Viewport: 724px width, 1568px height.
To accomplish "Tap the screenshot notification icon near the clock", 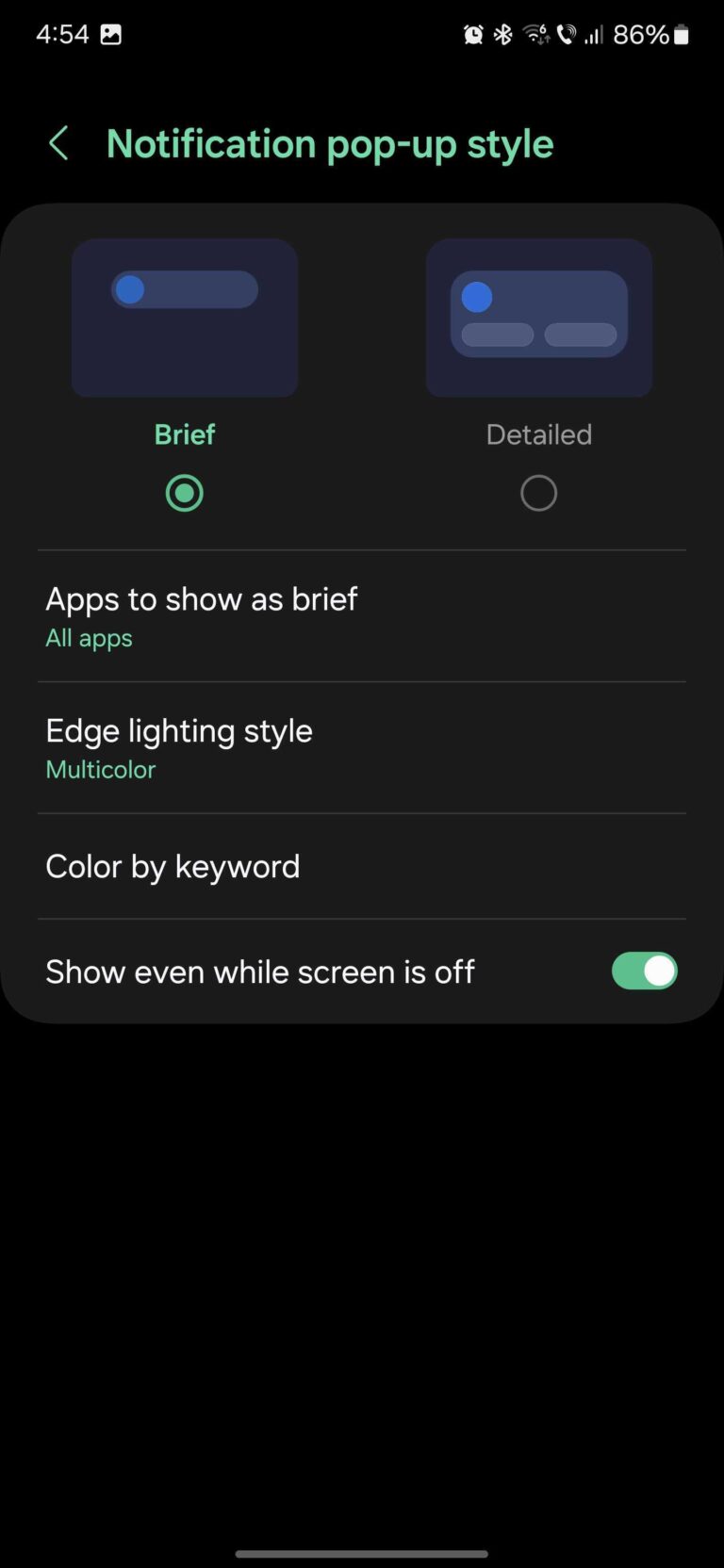I will [x=112, y=34].
